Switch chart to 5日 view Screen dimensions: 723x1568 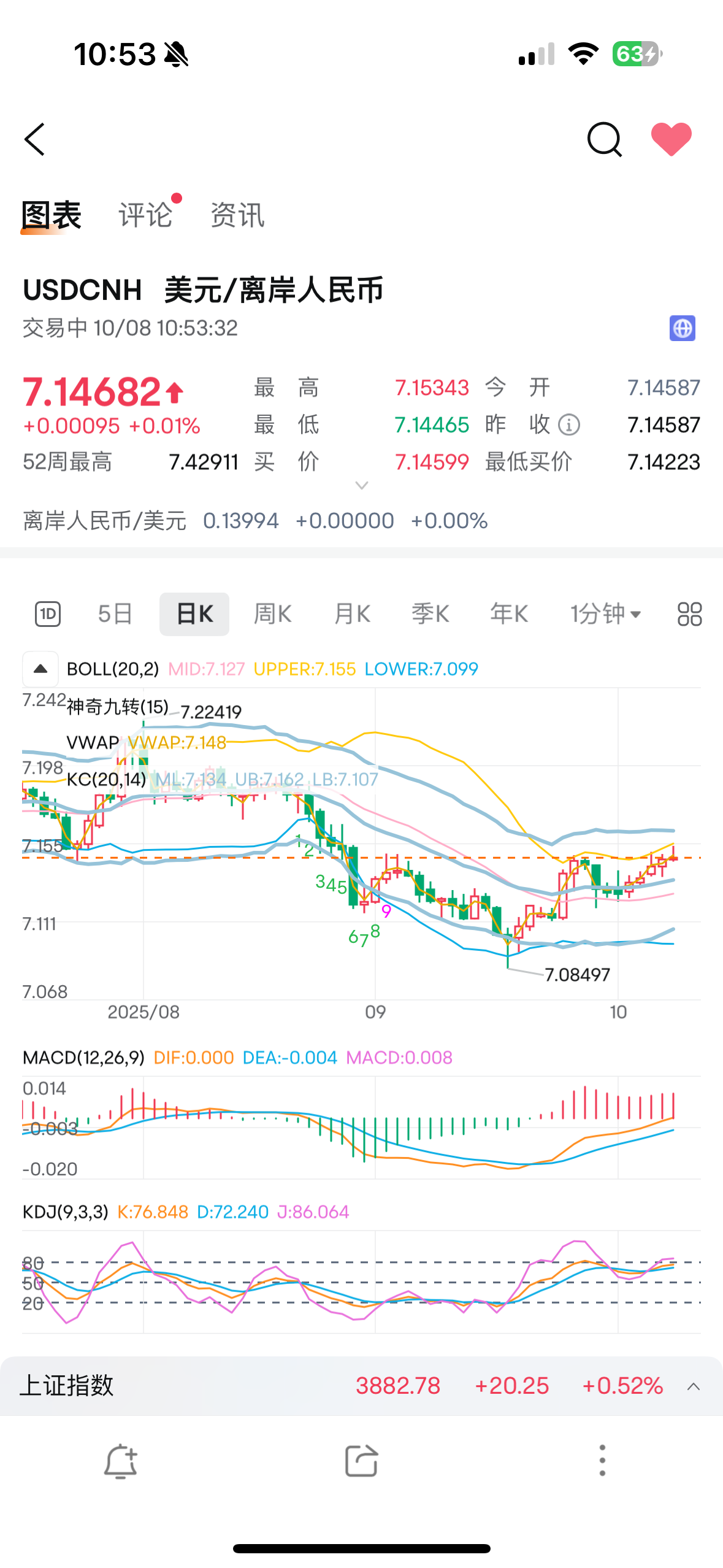pos(115,614)
